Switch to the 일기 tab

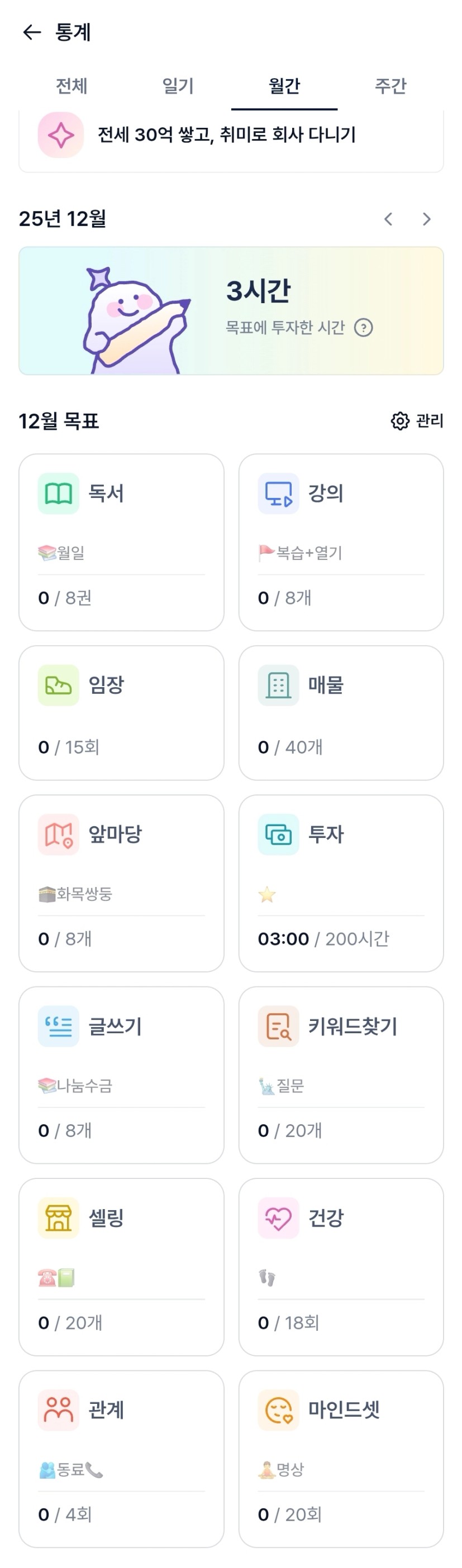click(178, 86)
